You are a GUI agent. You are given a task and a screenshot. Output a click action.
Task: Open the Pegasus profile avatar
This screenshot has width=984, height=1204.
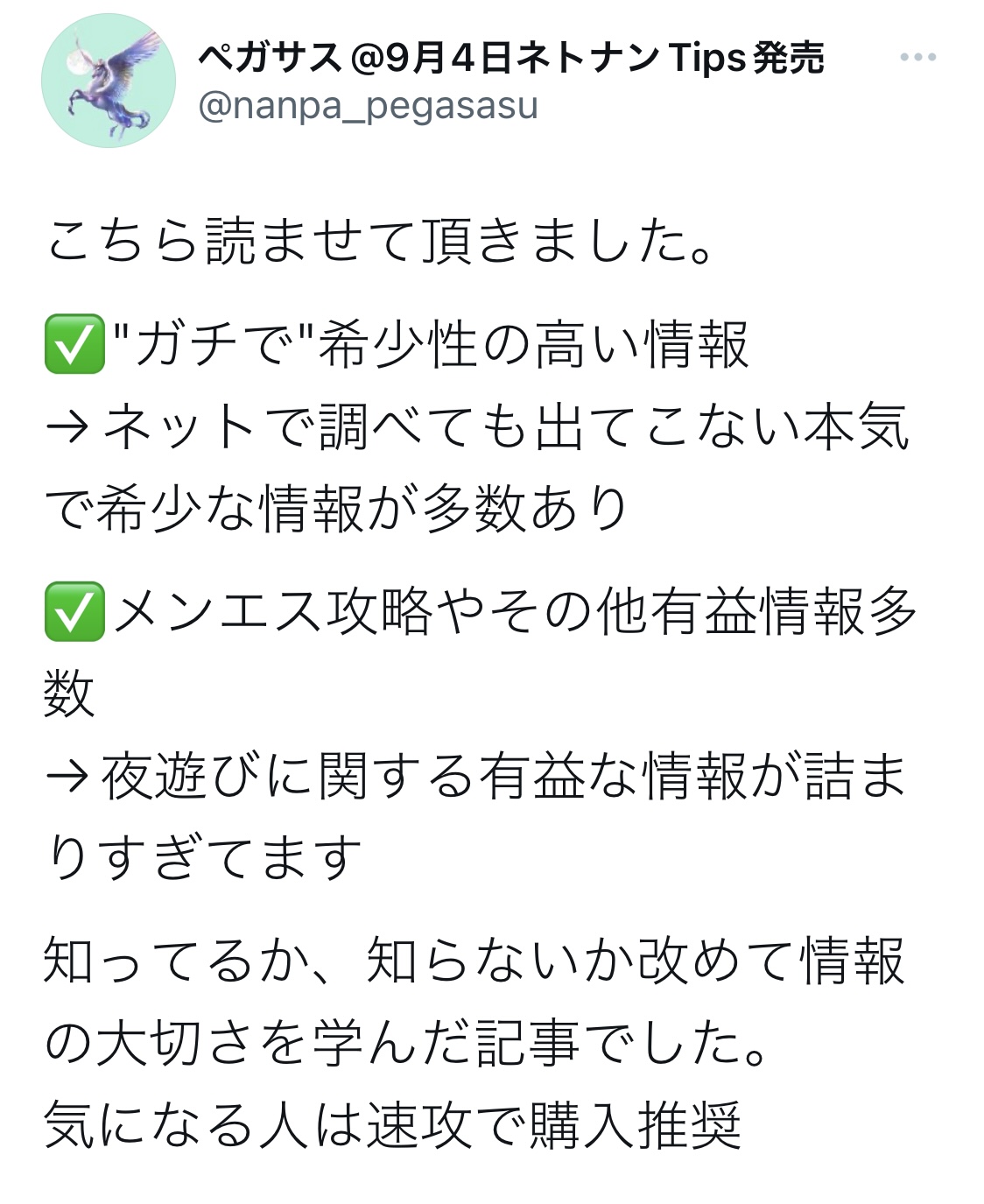coord(109,81)
